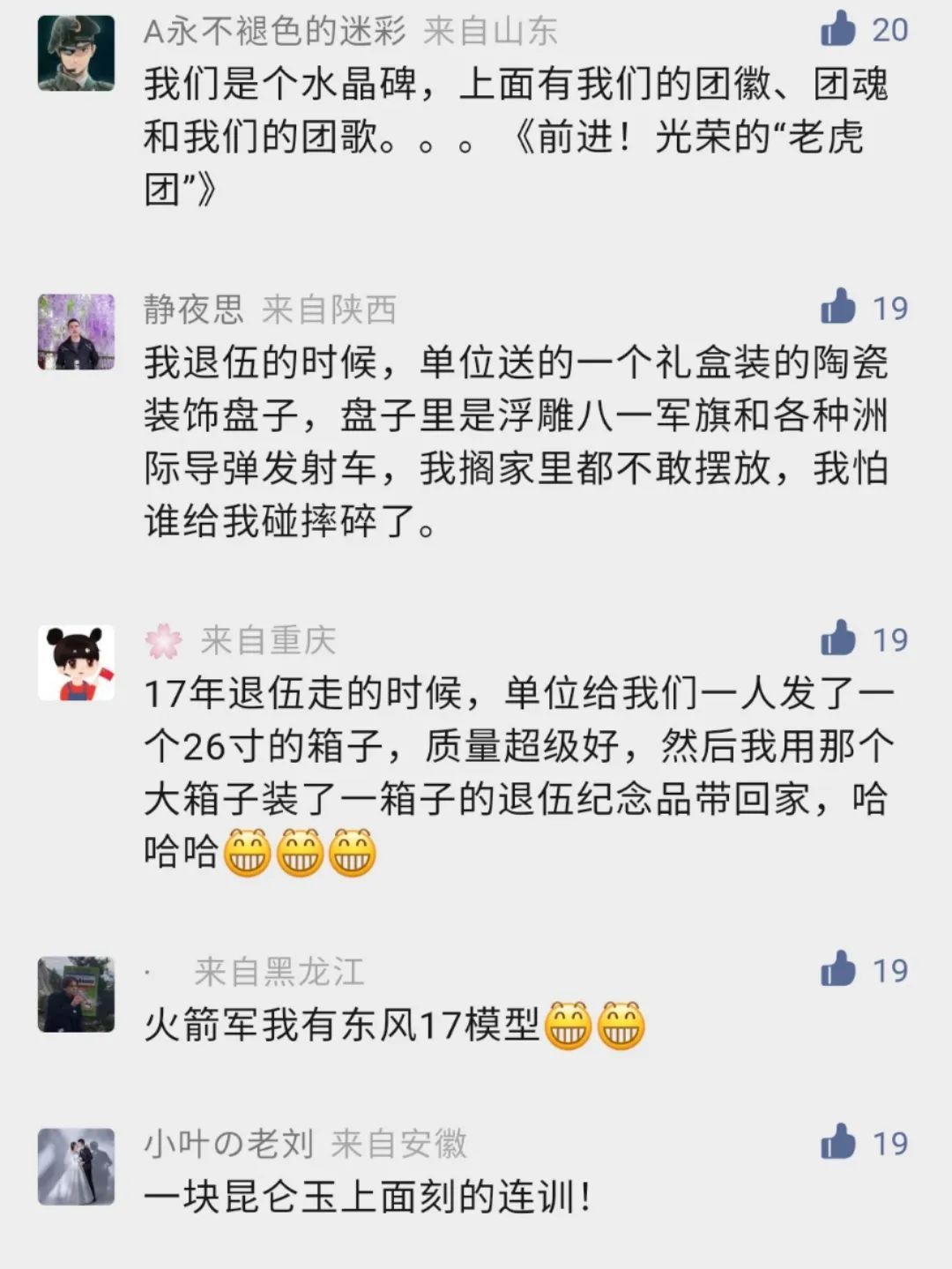Viewport: 952px width, 1269px height.
Task: Like the comment from 重庆 about the 26寸 box
Action: coord(838,638)
